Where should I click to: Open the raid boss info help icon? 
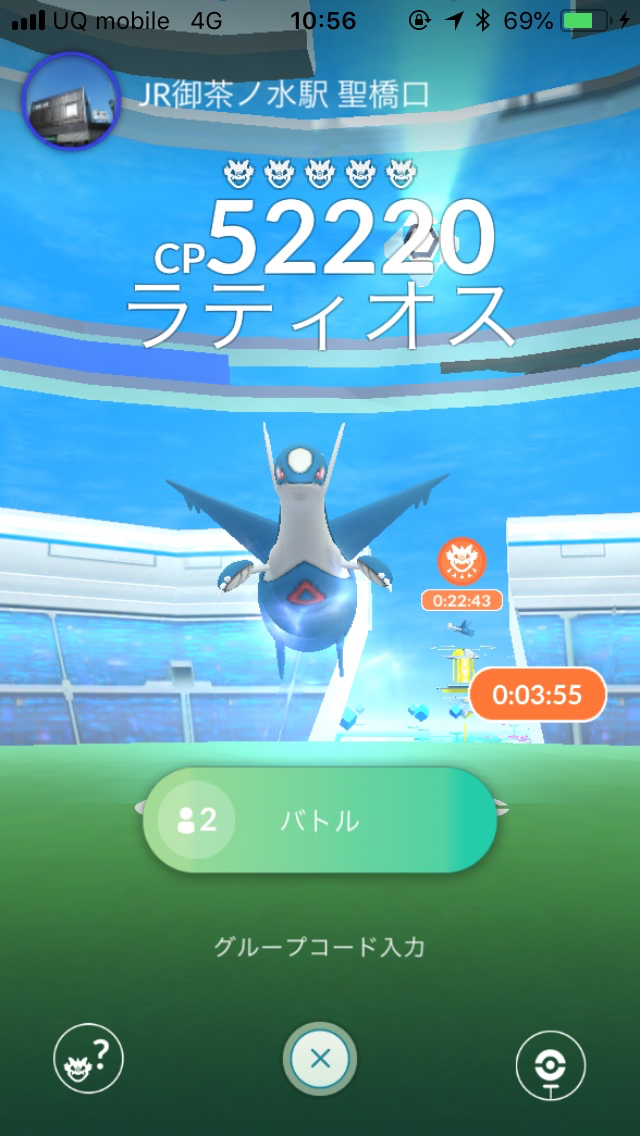click(88, 1059)
